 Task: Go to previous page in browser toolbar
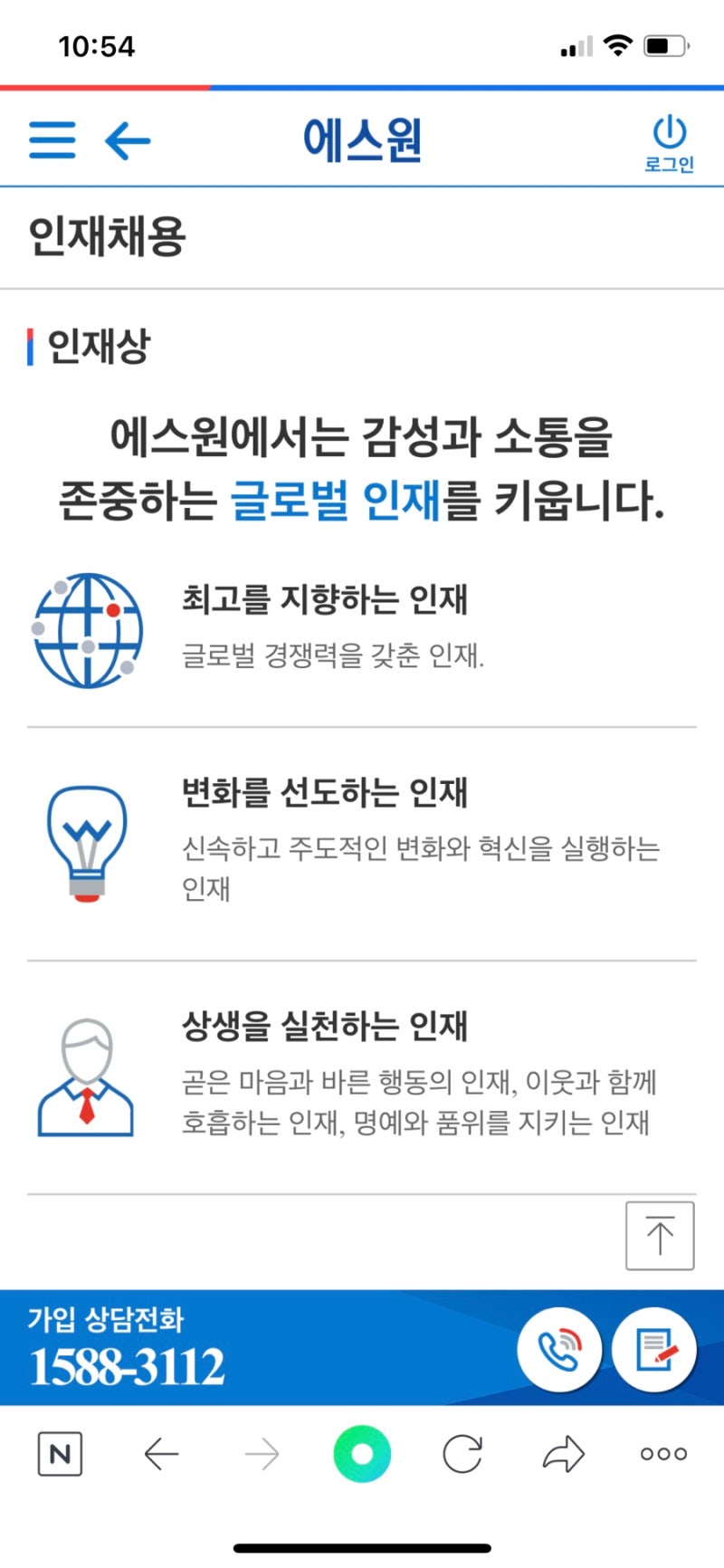[x=162, y=1454]
